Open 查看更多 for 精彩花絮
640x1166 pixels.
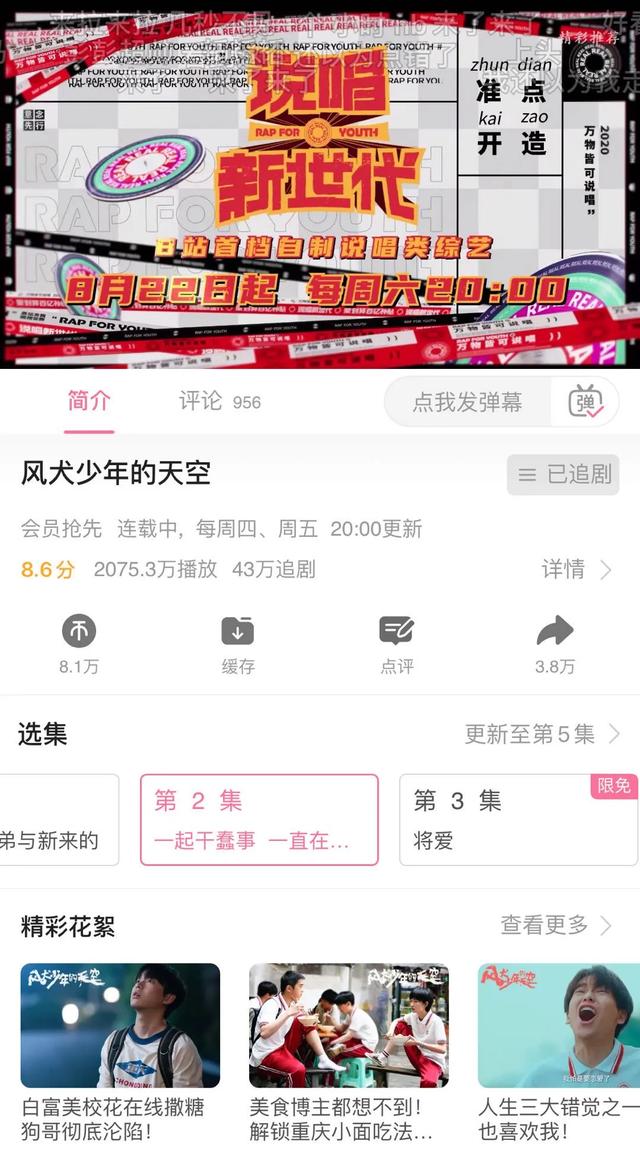[556, 926]
